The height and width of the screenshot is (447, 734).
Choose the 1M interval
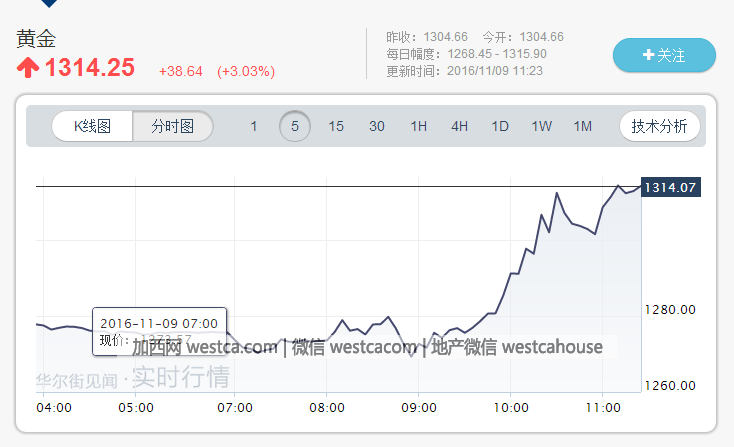582,126
